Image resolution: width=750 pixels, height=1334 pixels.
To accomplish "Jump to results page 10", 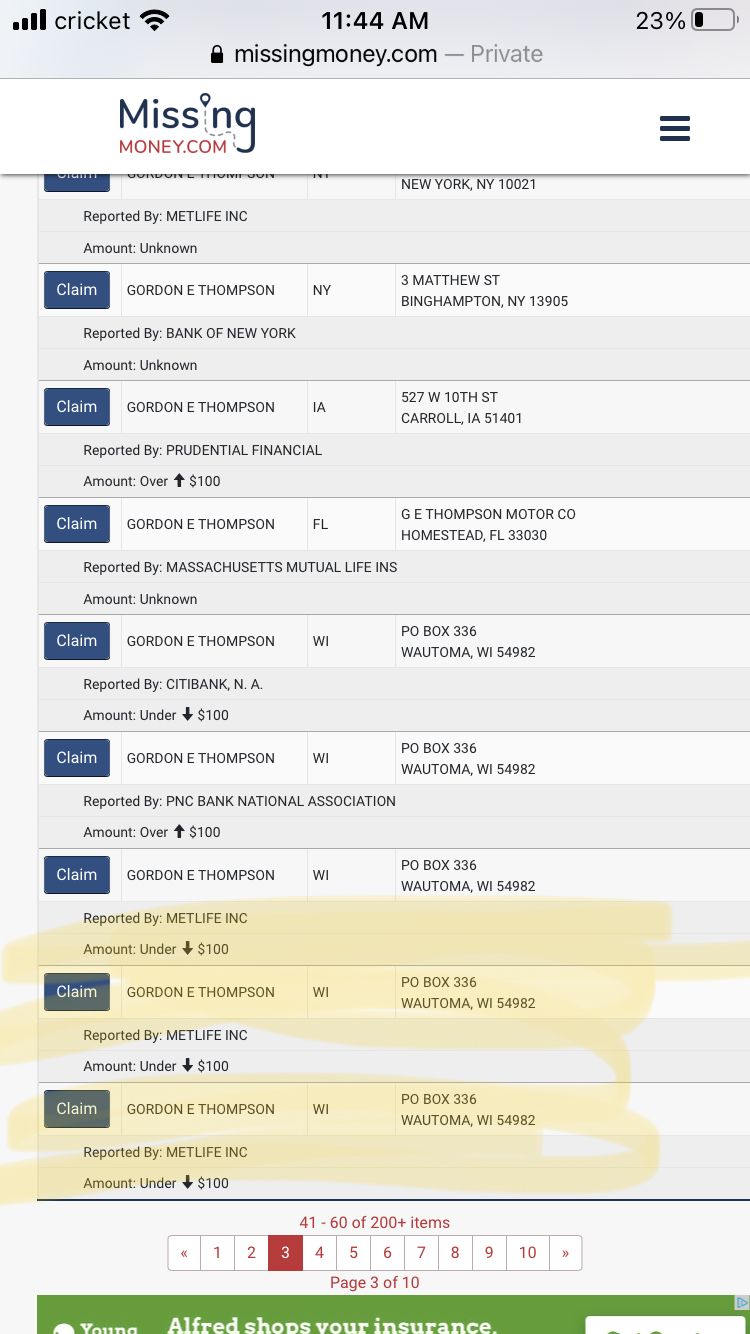I will 528,1253.
